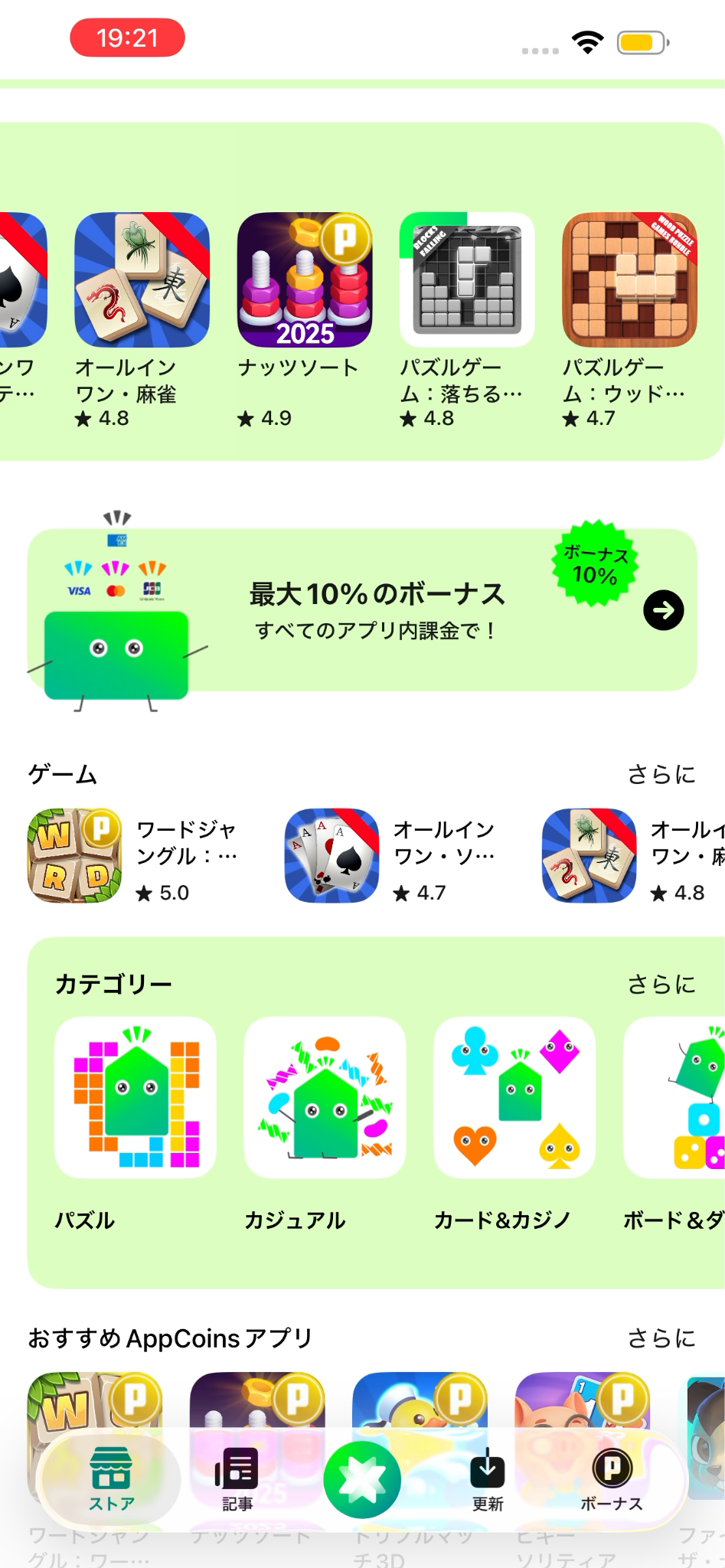Switch to the ストア tab
725x1568 pixels.
111,1479
